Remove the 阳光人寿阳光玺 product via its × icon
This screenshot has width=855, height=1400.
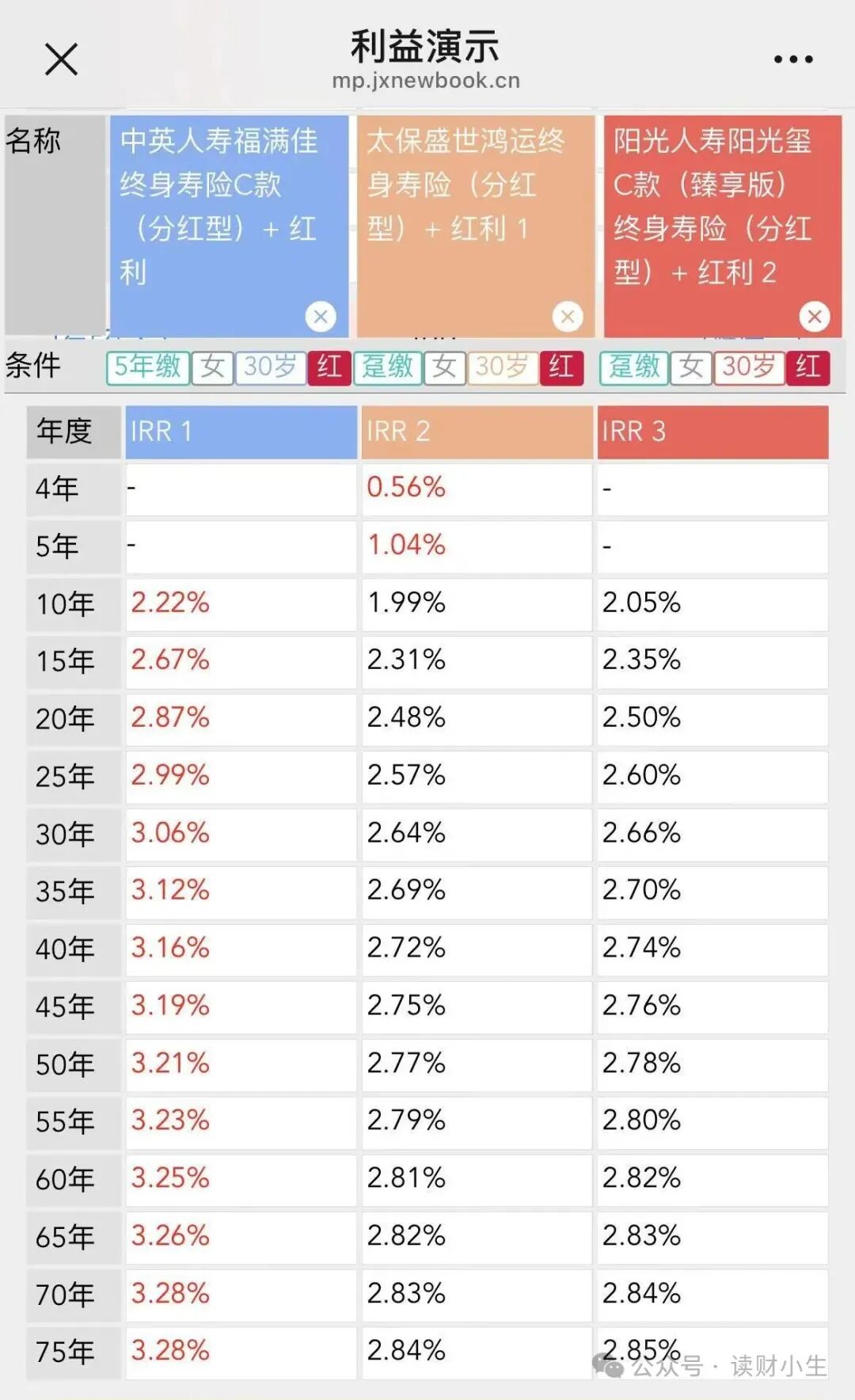815,316
